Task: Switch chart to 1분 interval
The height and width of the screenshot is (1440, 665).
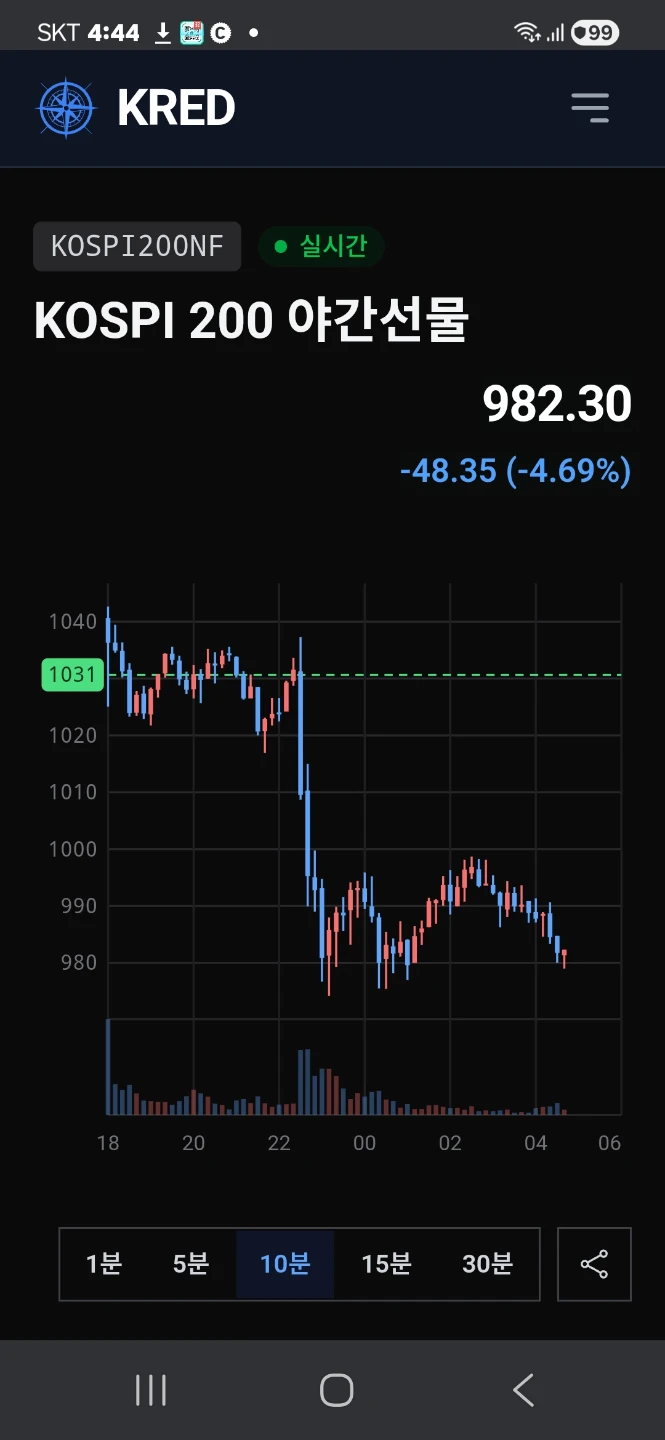Action: coord(104,1264)
